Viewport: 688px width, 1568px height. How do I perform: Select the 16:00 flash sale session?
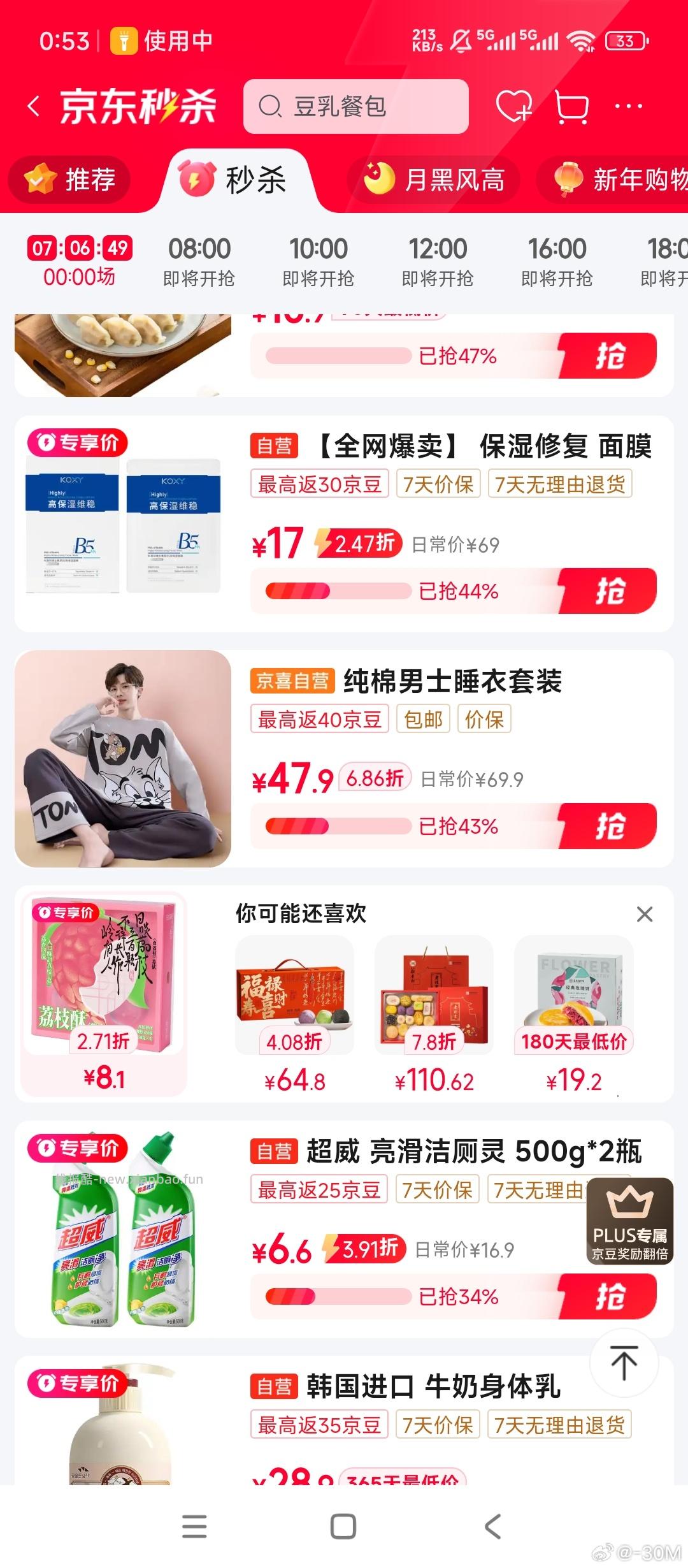pyautogui.click(x=557, y=261)
